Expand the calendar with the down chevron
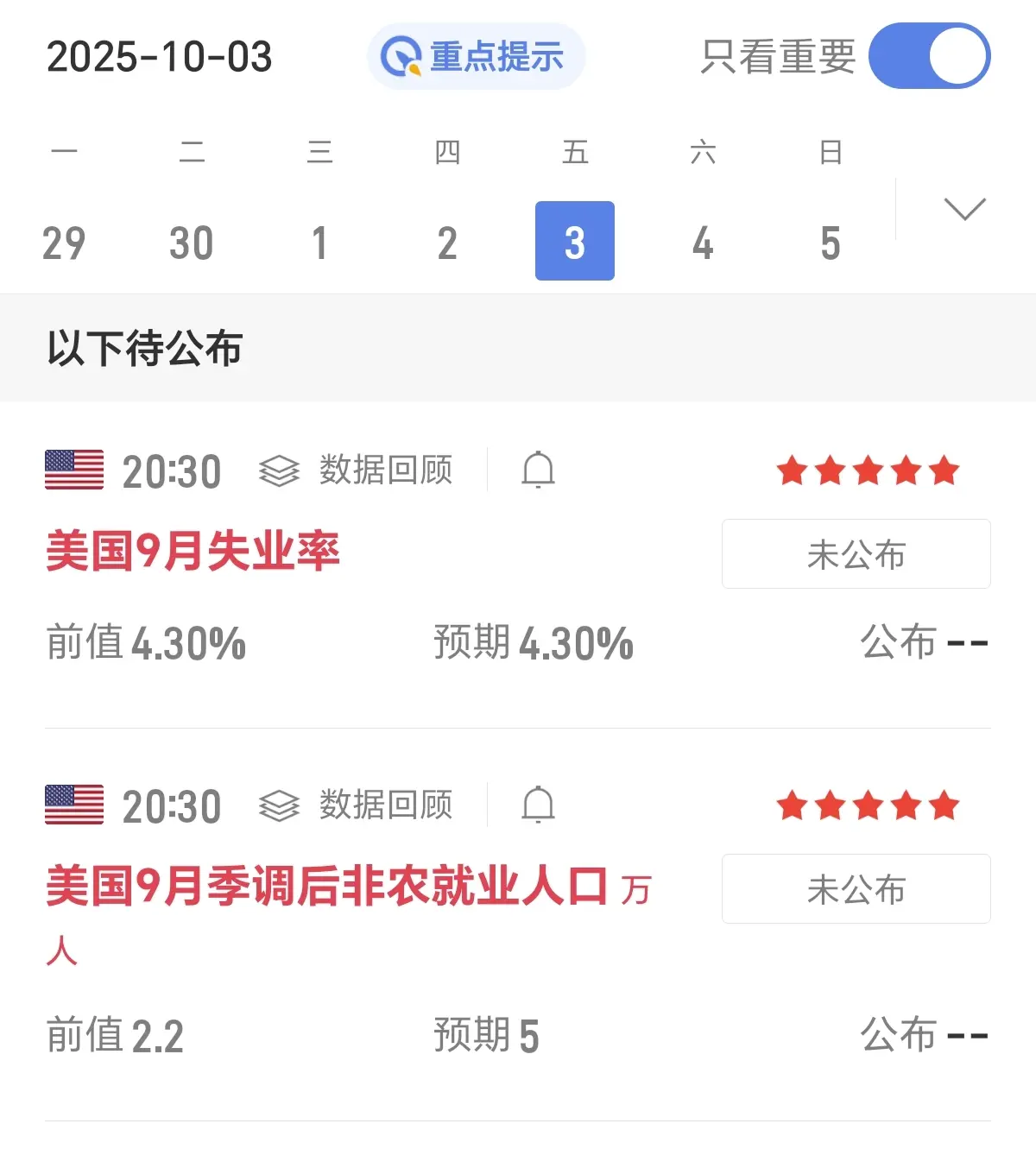This screenshot has width=1036, height=1149. pos(964,209)
